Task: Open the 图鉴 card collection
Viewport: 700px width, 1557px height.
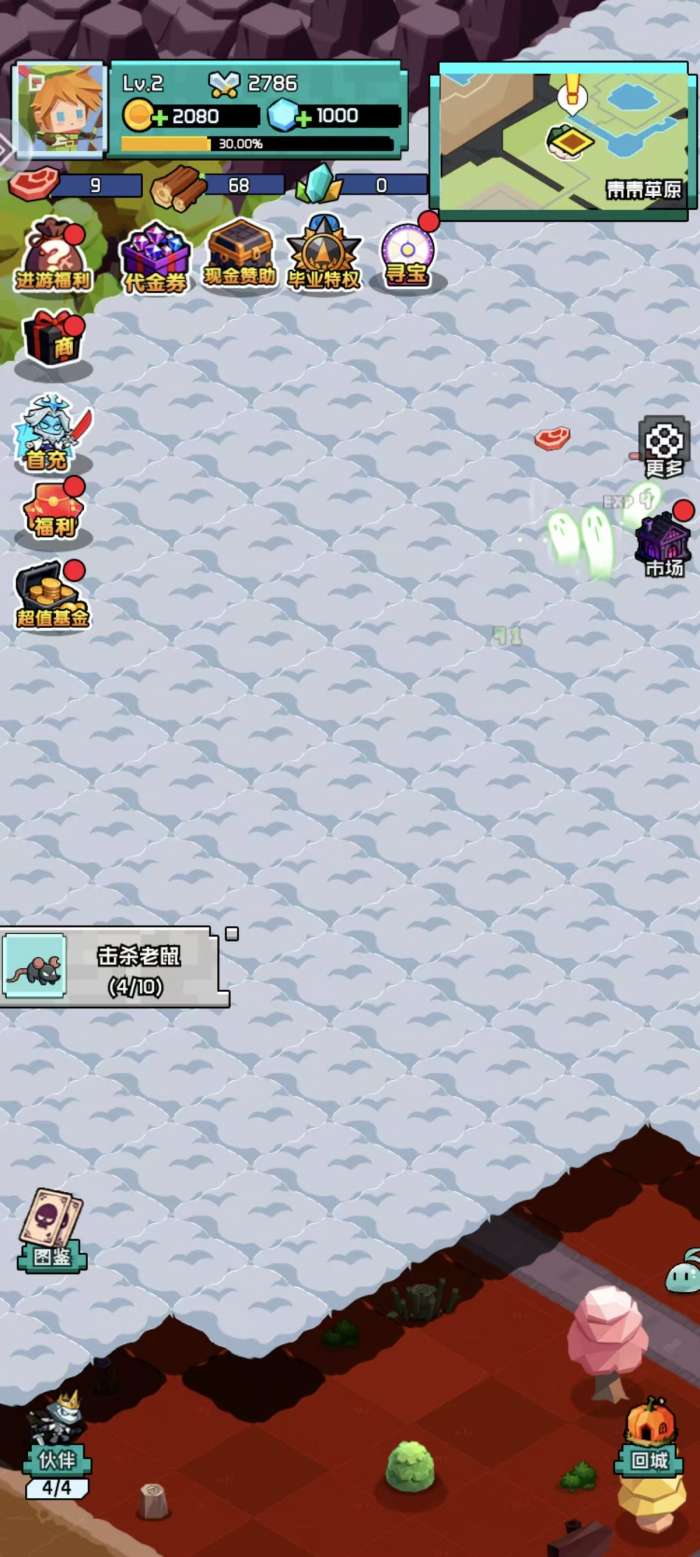Action: click(52, 1230)
